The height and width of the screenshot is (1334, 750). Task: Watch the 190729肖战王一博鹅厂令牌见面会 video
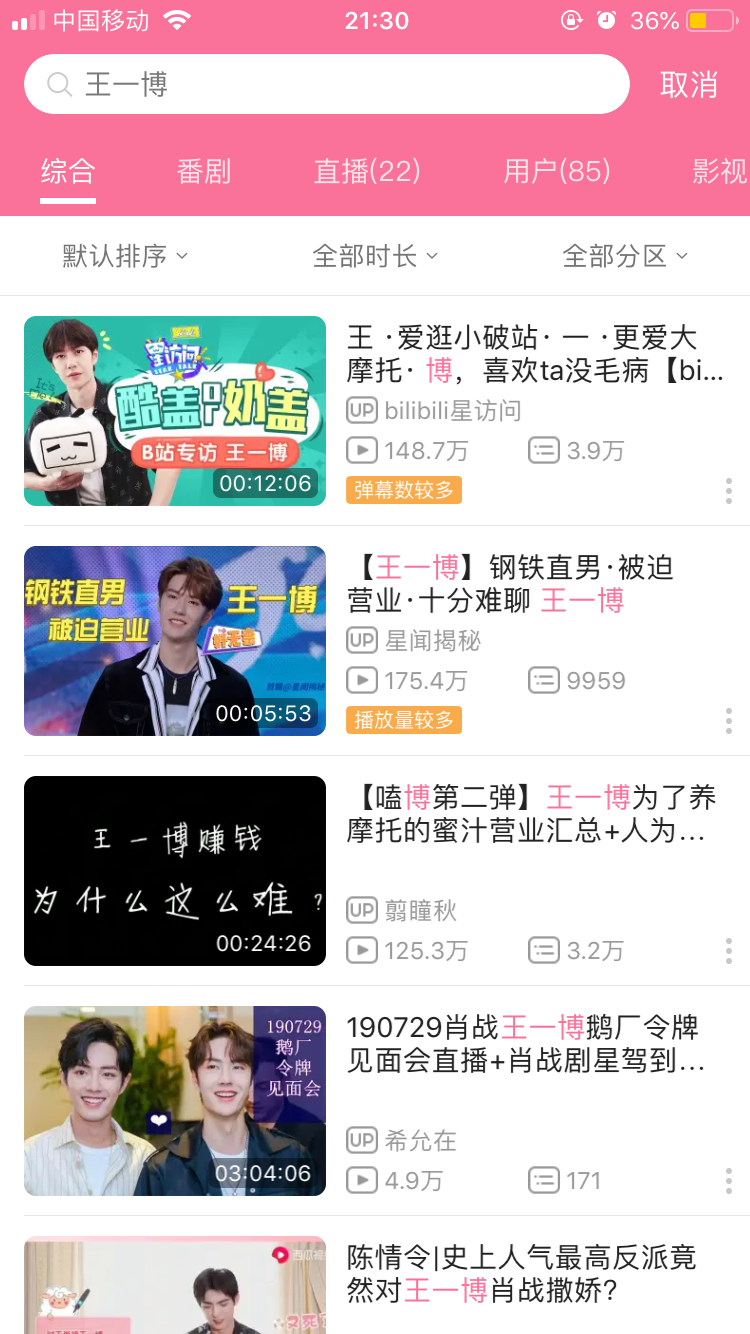175,1101
